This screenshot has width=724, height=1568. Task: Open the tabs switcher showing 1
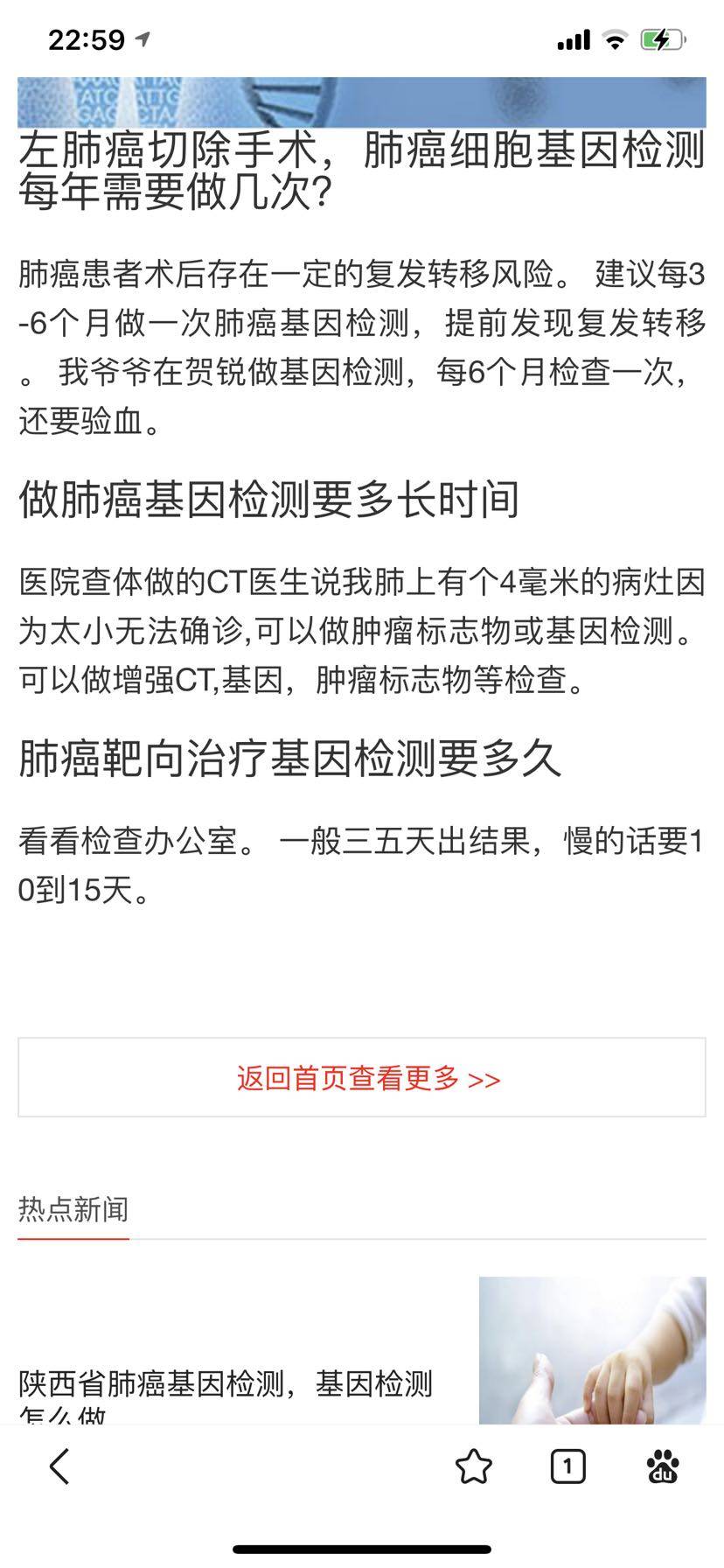[x=567, y=1466]
